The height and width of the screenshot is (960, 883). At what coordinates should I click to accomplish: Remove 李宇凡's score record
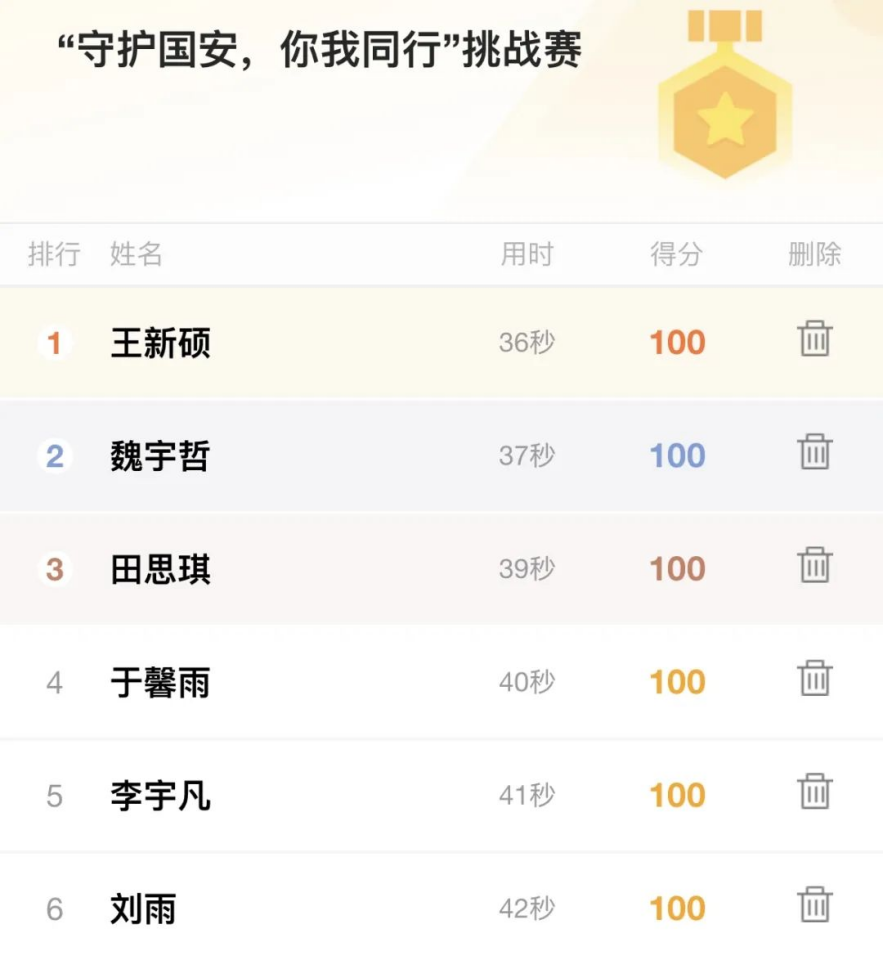pos(815,792)
